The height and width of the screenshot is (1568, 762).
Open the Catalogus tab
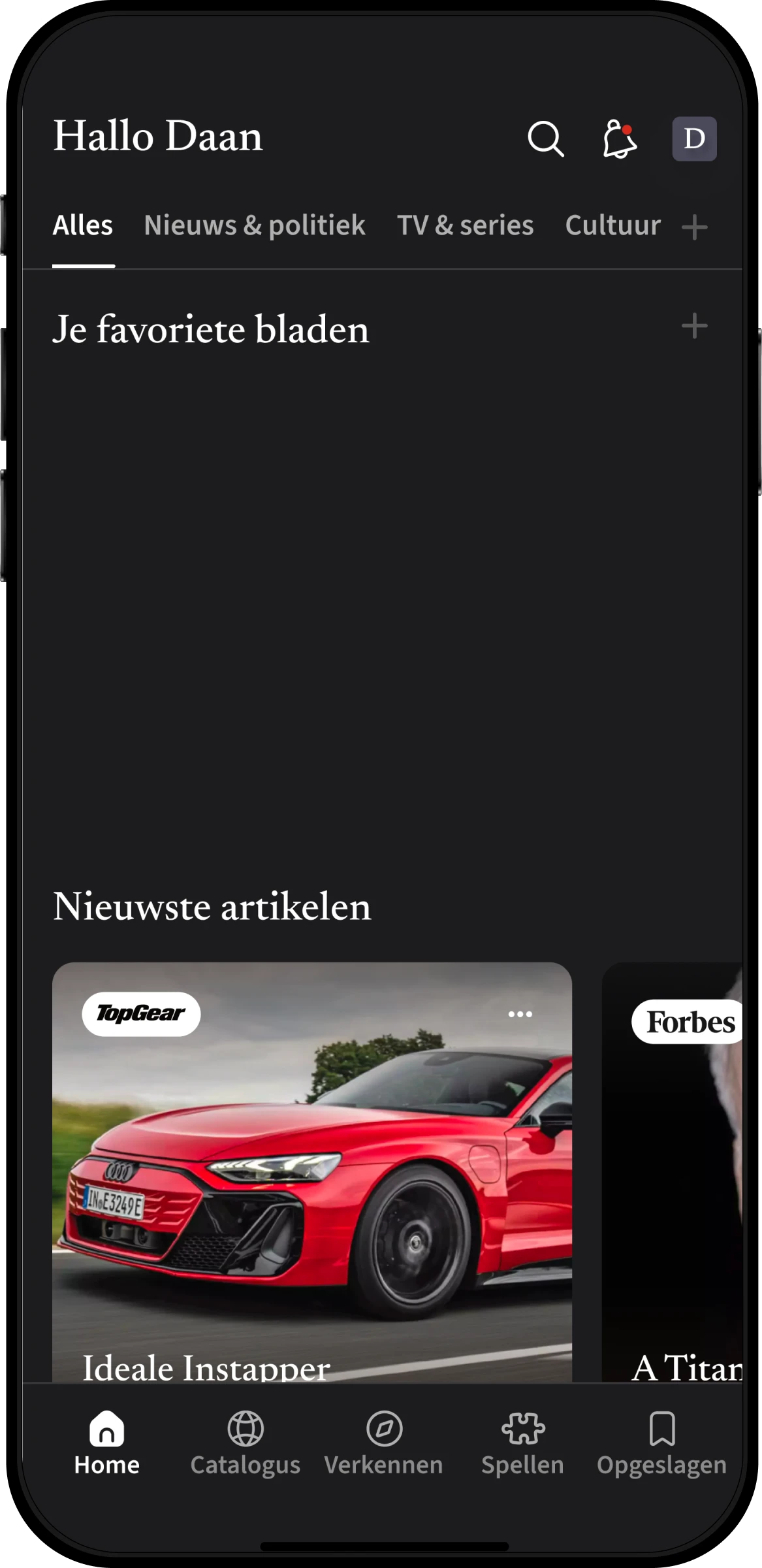(x=246, y=1443)
